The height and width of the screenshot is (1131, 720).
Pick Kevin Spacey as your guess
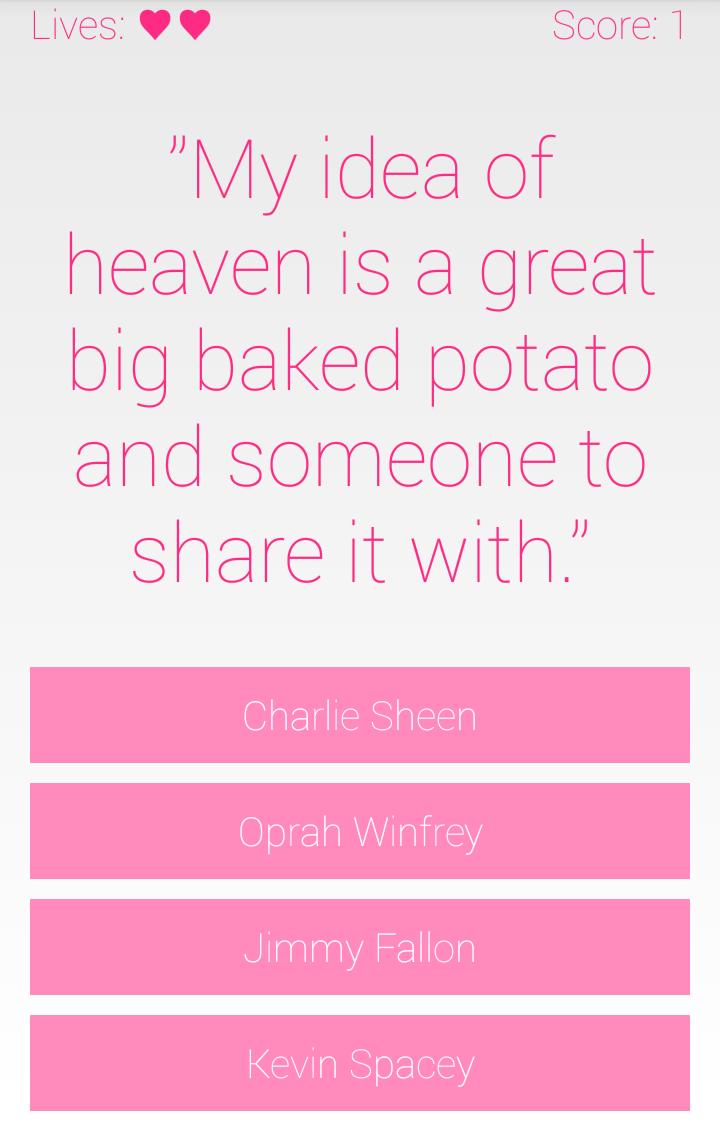360,1063
